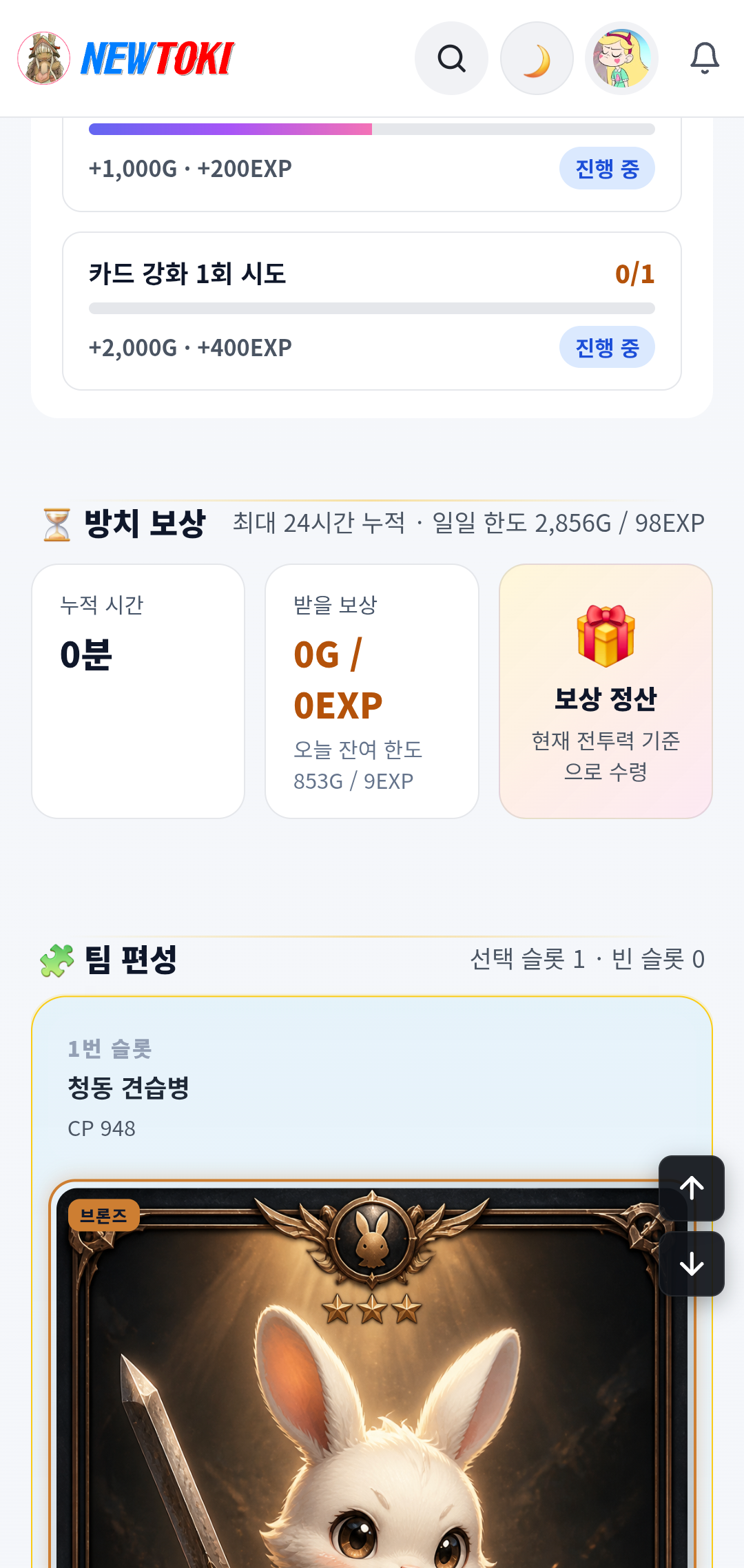Open the search icon in header
744x1568 pixels.
[451, 59]
